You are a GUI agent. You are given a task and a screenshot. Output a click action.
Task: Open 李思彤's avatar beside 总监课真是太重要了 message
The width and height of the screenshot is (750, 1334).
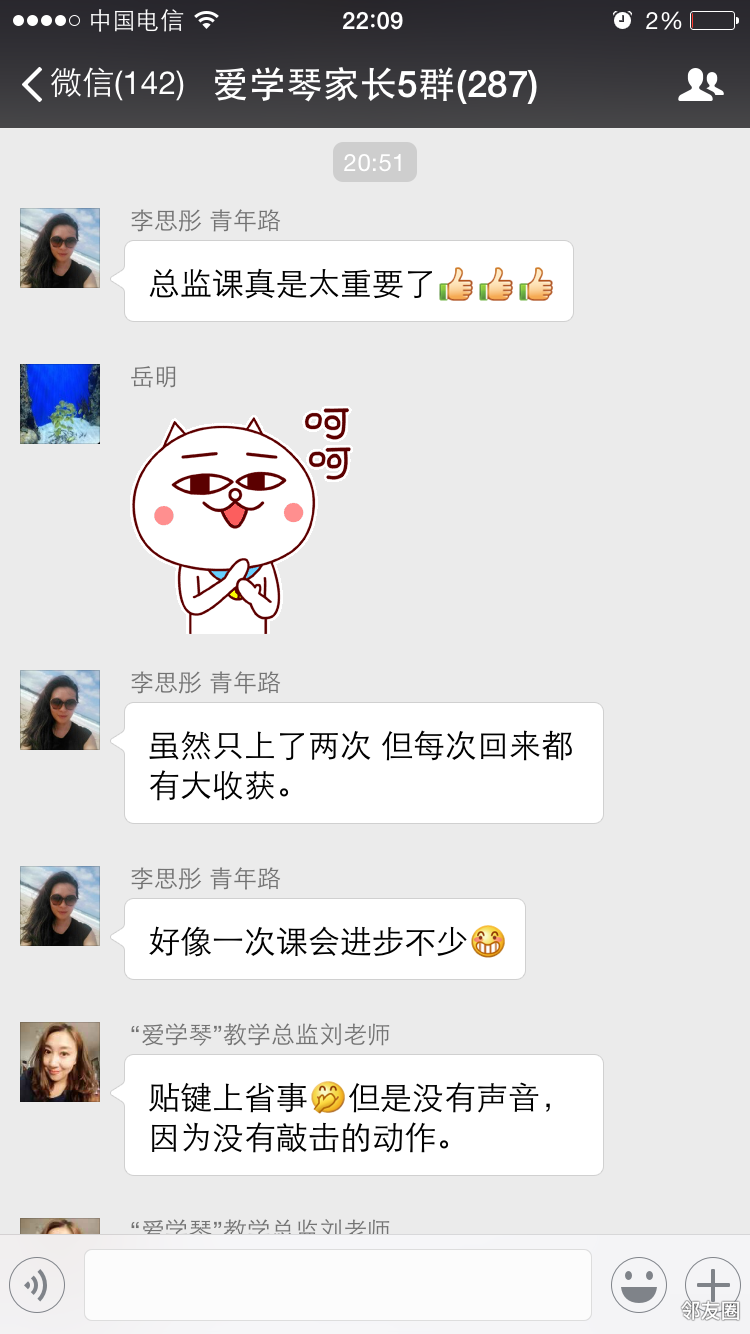(x=60, y=248)
